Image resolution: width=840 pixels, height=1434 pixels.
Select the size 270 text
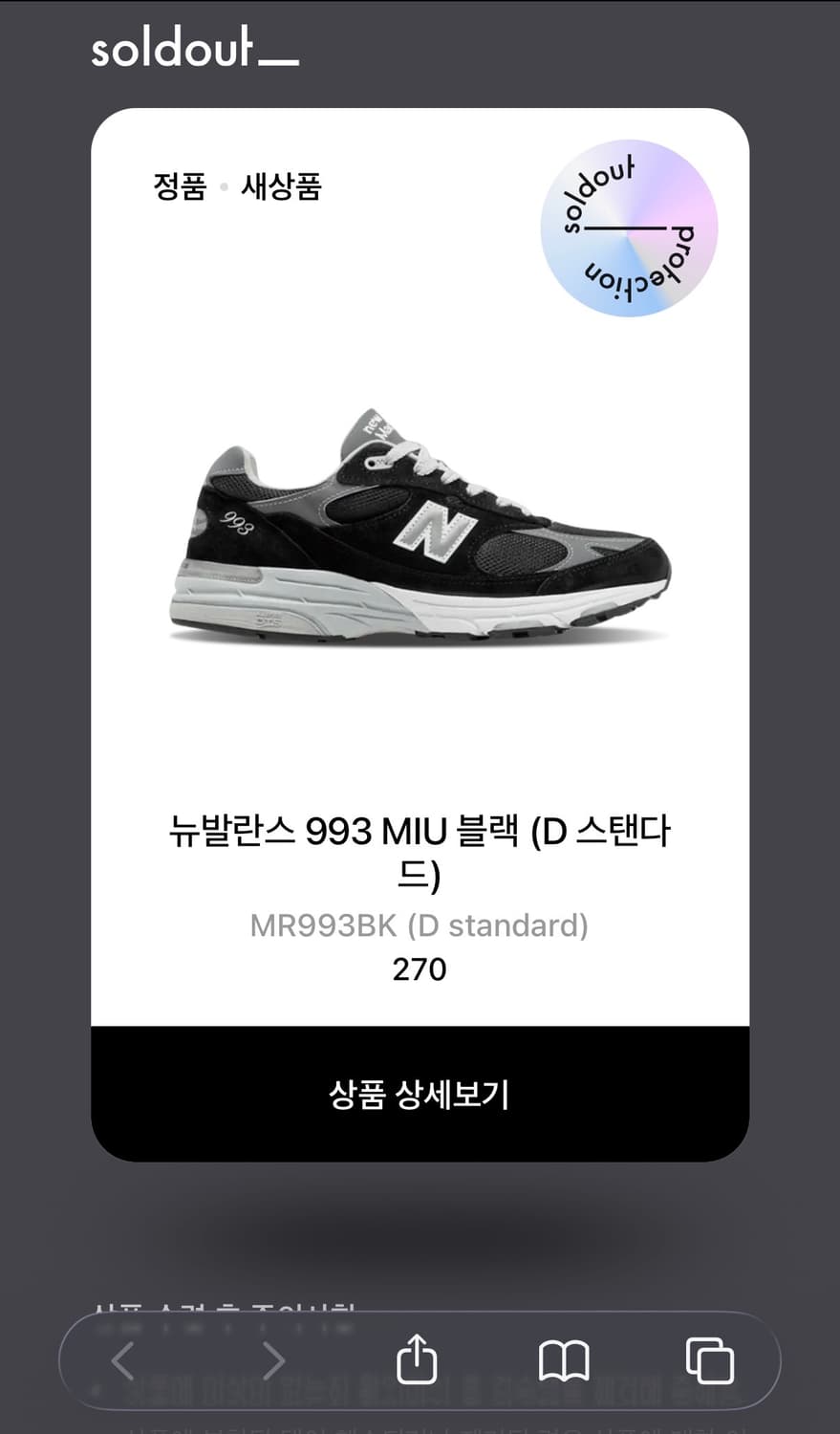coord(418,969)
